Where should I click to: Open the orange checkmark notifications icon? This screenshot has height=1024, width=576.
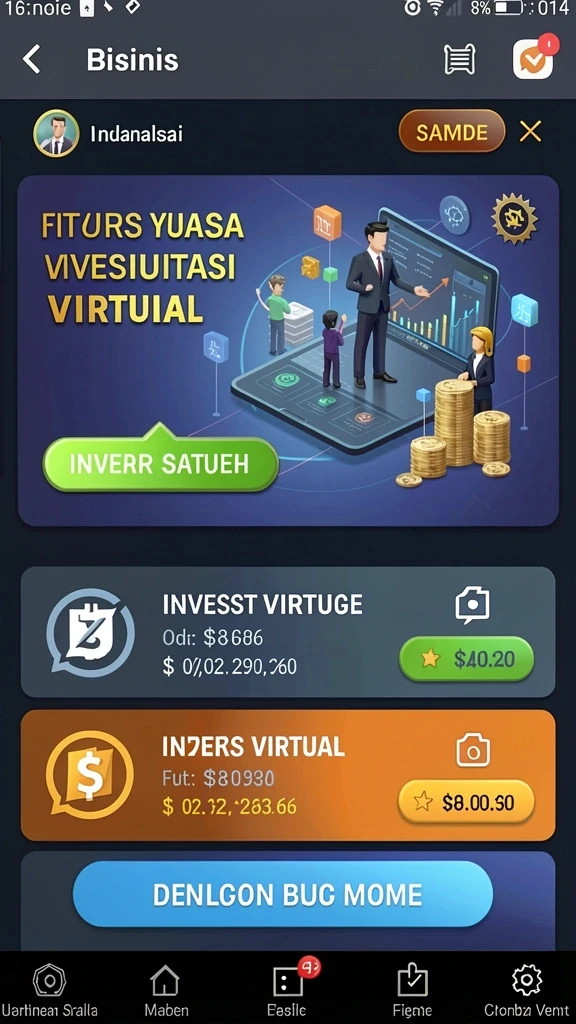coord(534,59)
